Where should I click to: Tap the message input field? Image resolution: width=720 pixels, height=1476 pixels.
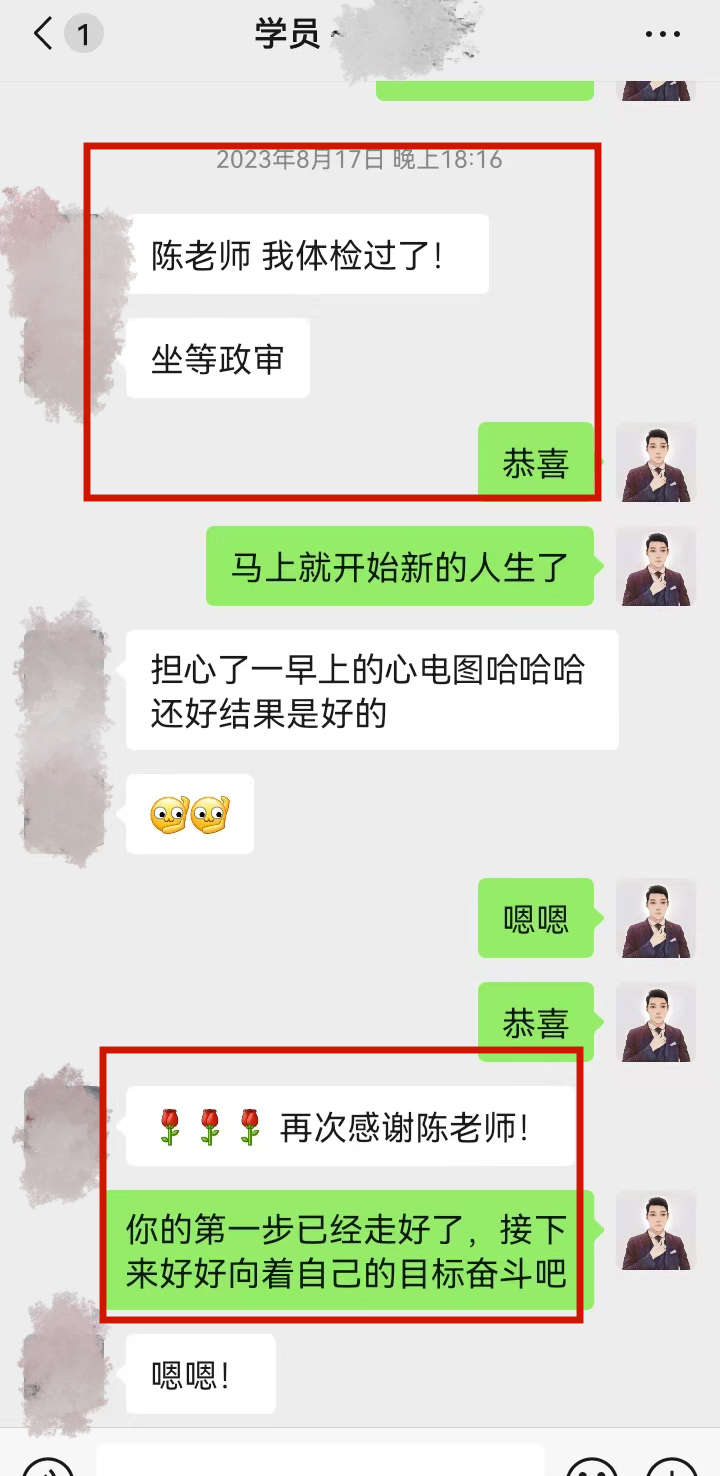pyautogui.click(x=320, y=1462)
